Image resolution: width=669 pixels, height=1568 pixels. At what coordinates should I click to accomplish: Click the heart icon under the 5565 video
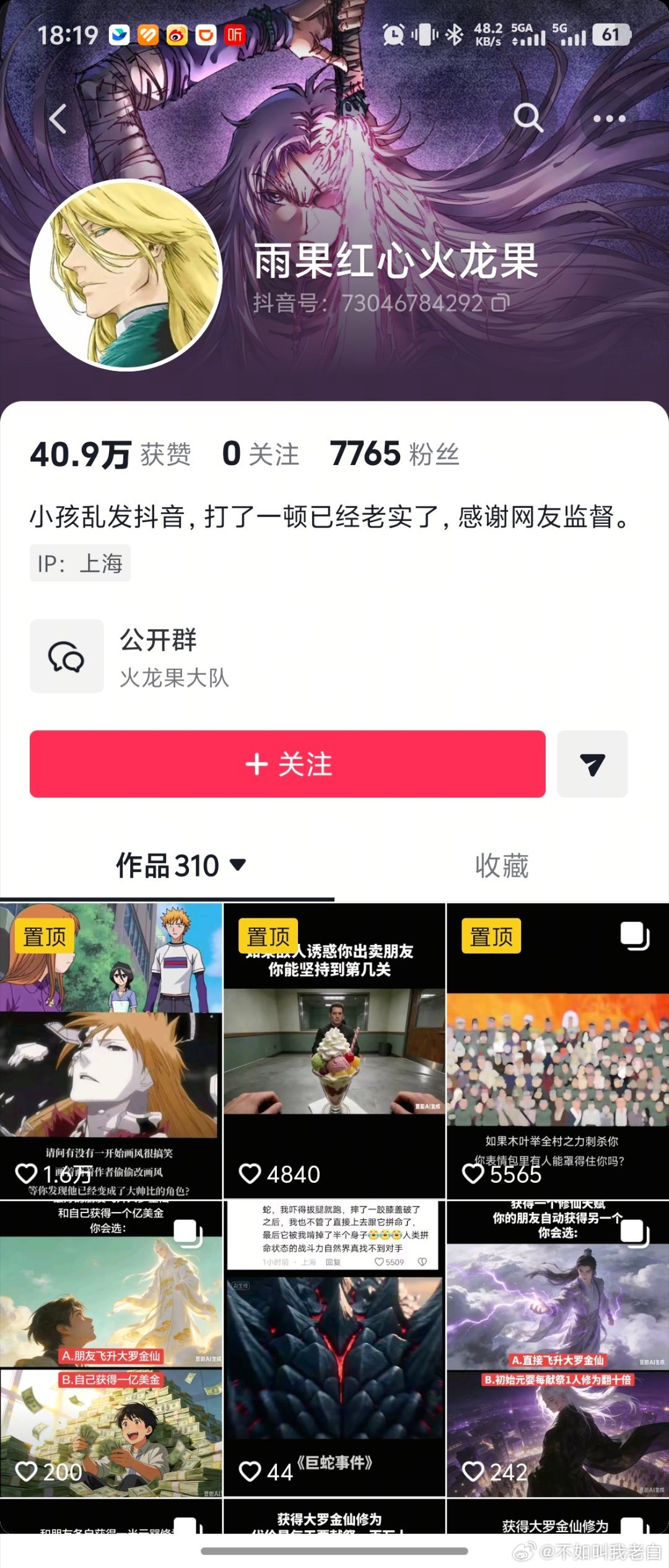pos(473,1174)
